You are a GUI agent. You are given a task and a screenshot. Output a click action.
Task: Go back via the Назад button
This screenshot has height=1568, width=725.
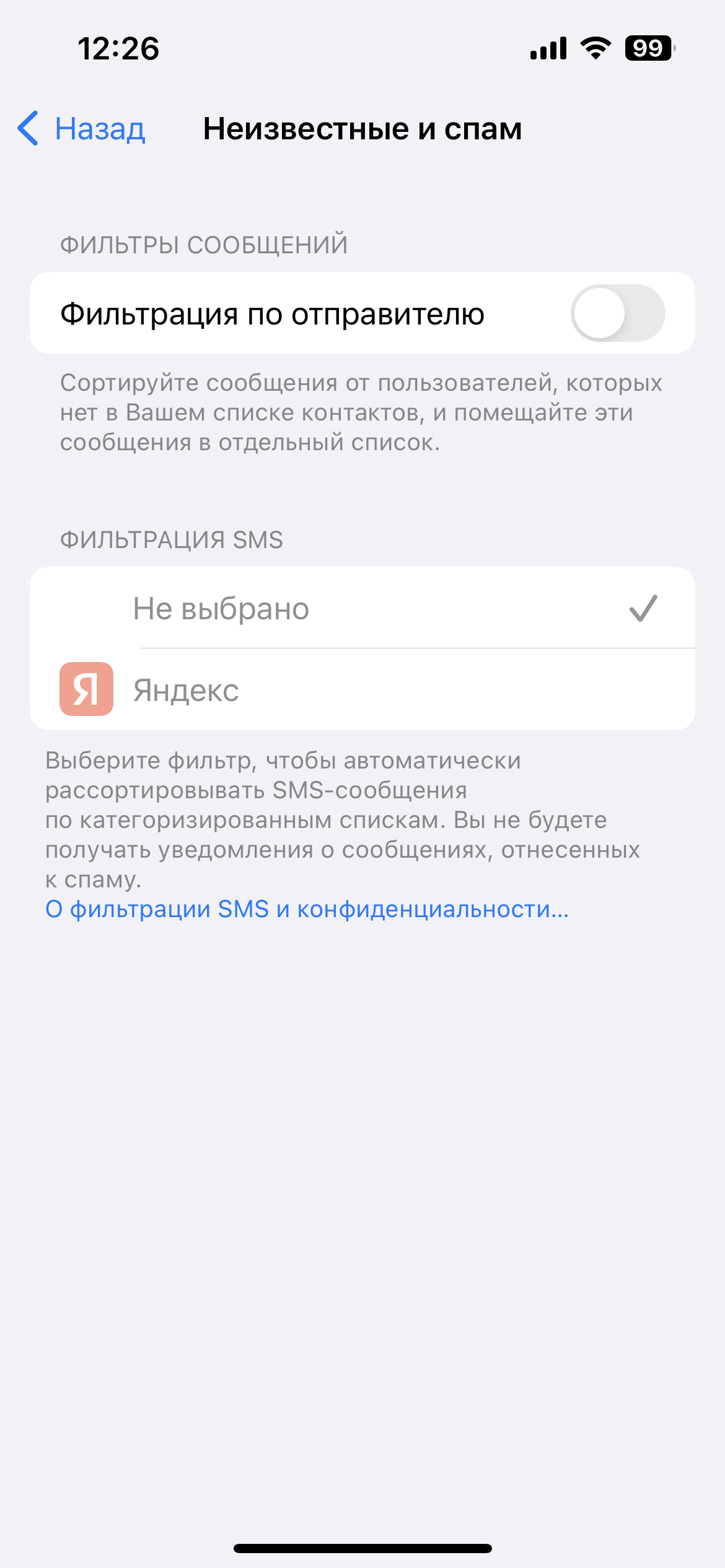point(81,129)
